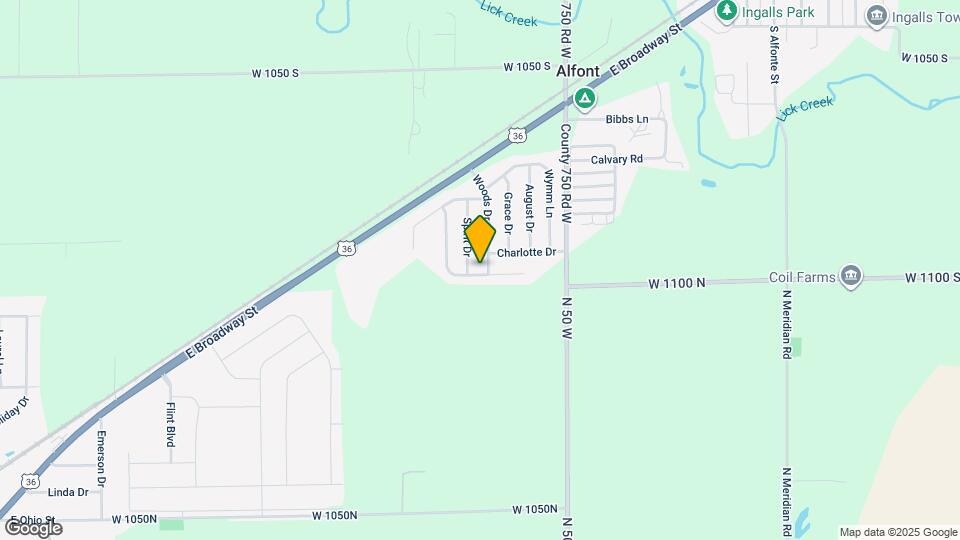Open the Alfont campground marker
This screenshot has width=960, height=540.
(x=584, y=98)
